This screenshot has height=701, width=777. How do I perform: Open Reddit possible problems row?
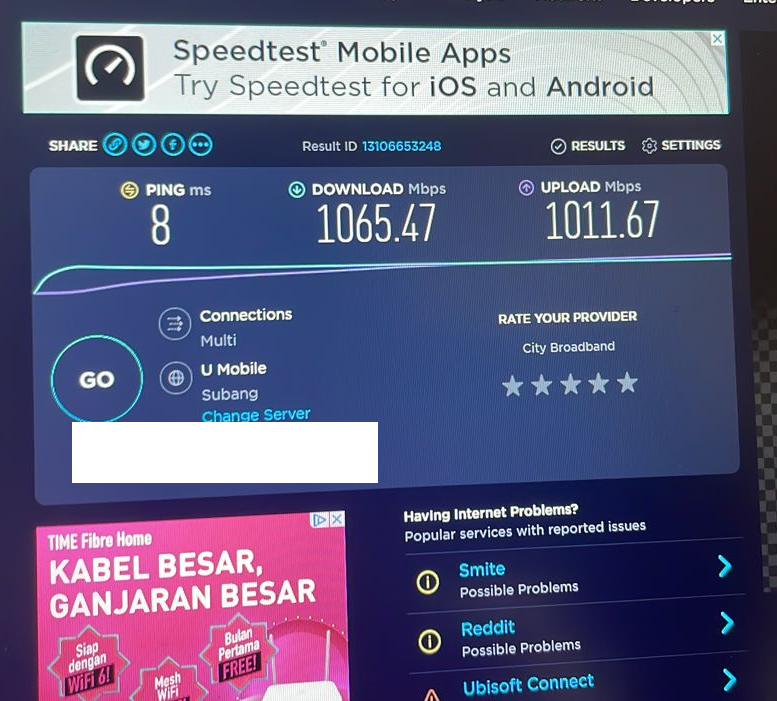tap(575, 636)
